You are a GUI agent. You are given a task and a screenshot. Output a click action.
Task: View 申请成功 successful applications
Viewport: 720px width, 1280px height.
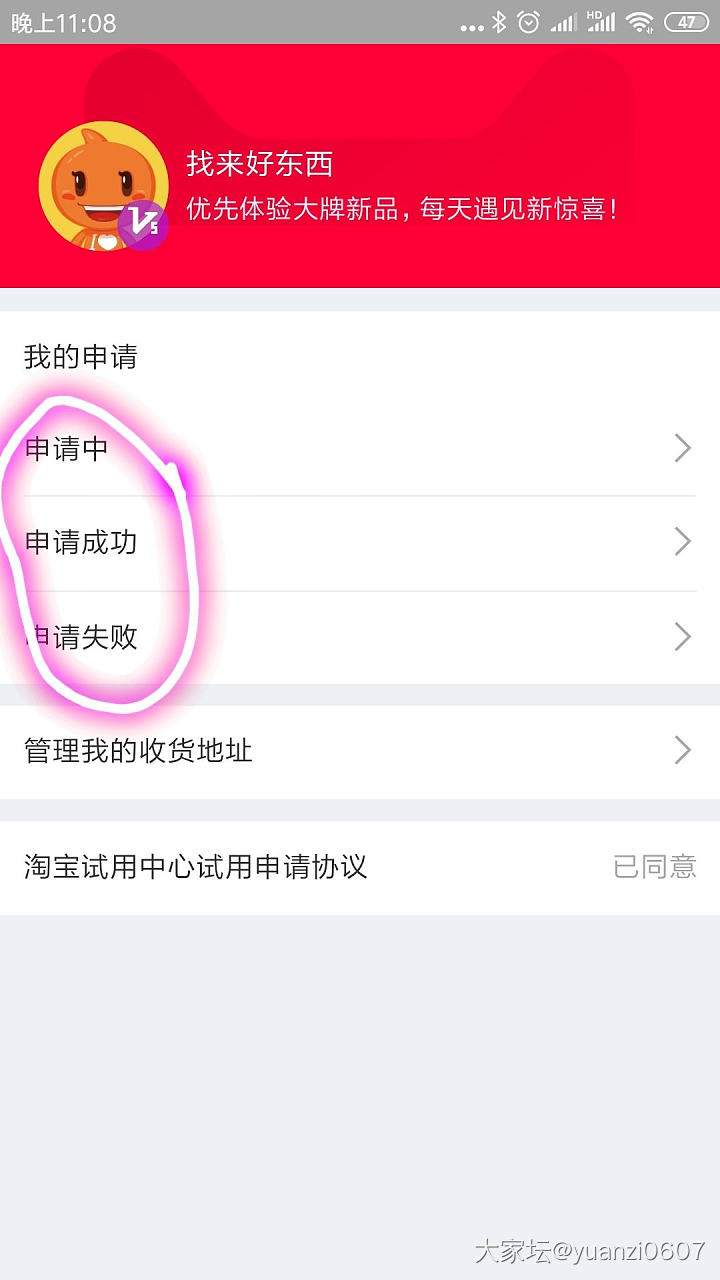click(360, 542)
